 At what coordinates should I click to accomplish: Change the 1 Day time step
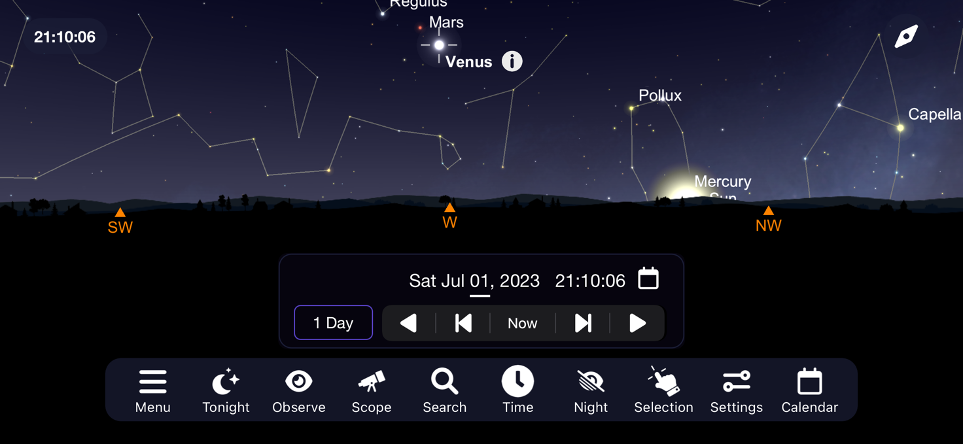coord(333,323)
